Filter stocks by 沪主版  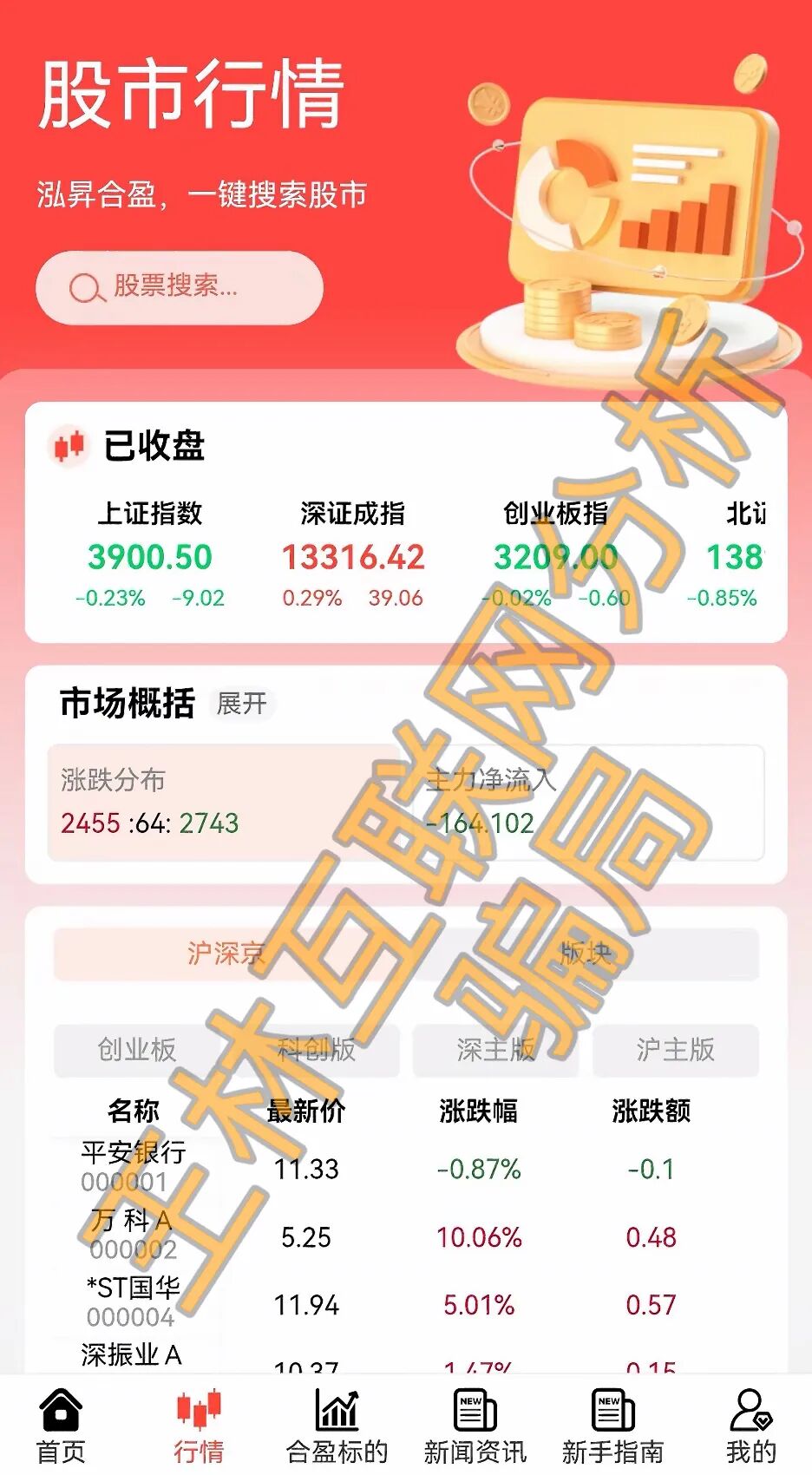(675, 1050)
